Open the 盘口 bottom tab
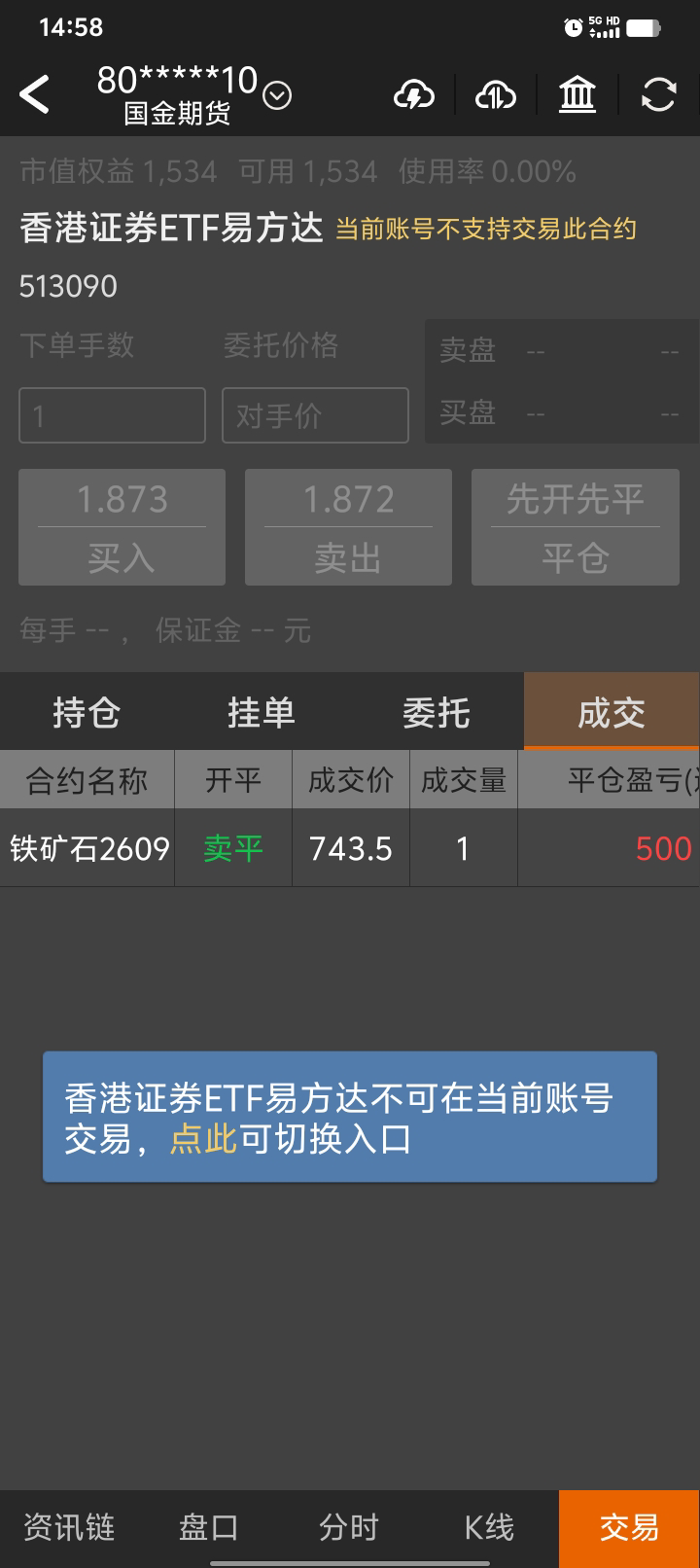The height and width of the screenshot is (1568, 700). [208, 1527]
